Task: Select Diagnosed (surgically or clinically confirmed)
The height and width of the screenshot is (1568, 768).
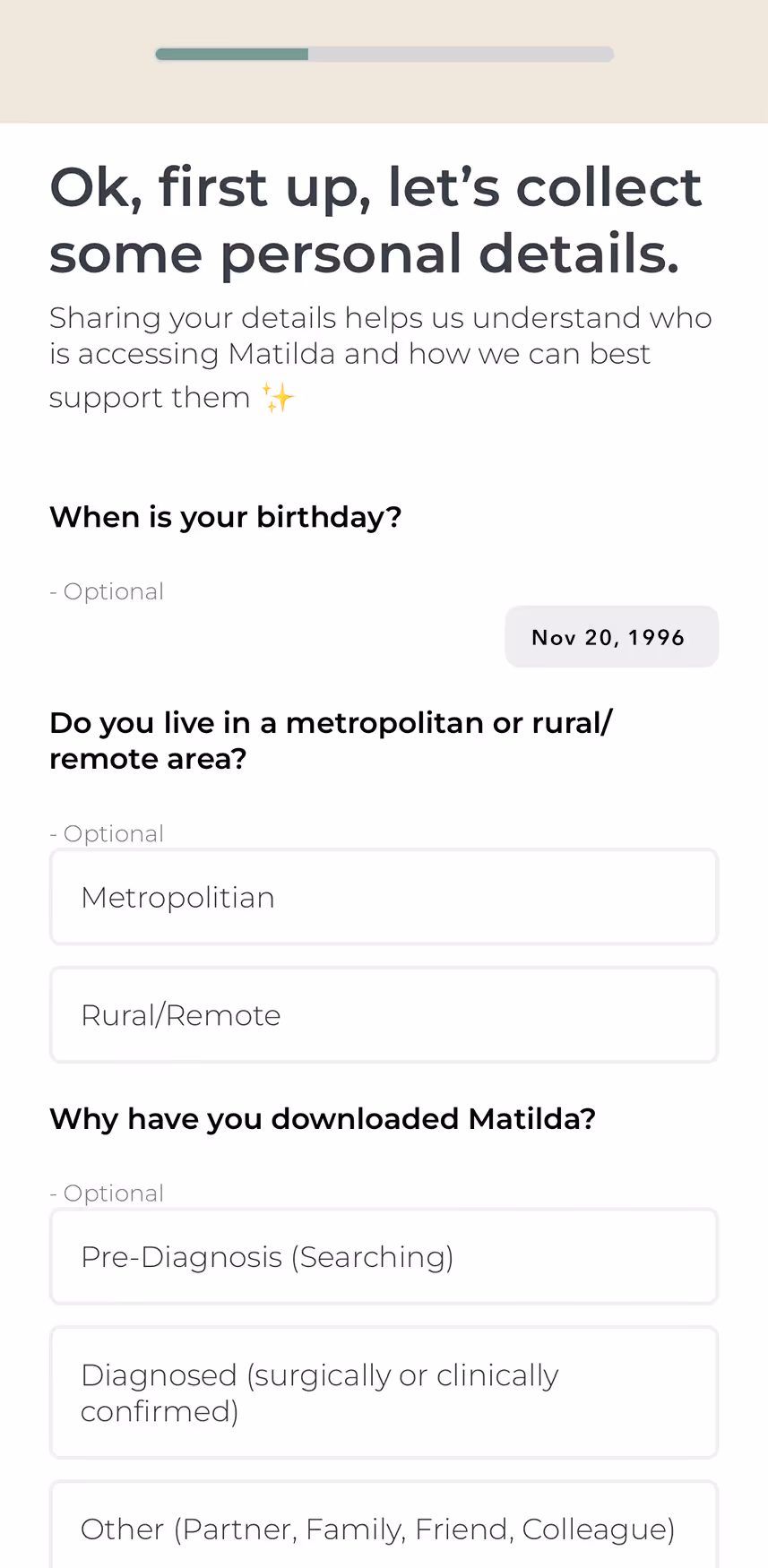Action: (384, 1391)
